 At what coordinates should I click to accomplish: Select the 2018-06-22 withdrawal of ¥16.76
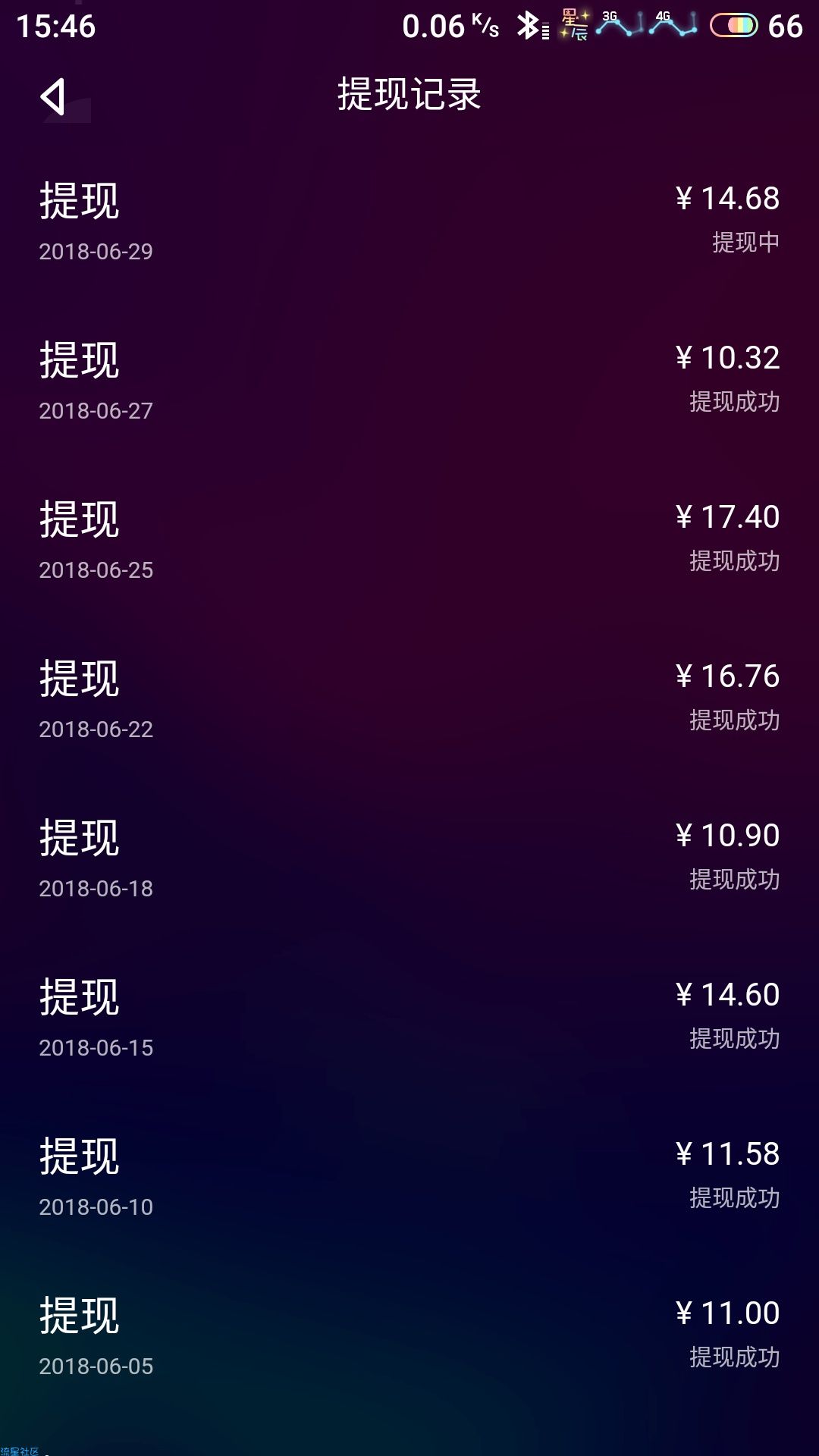coord(409,698)
